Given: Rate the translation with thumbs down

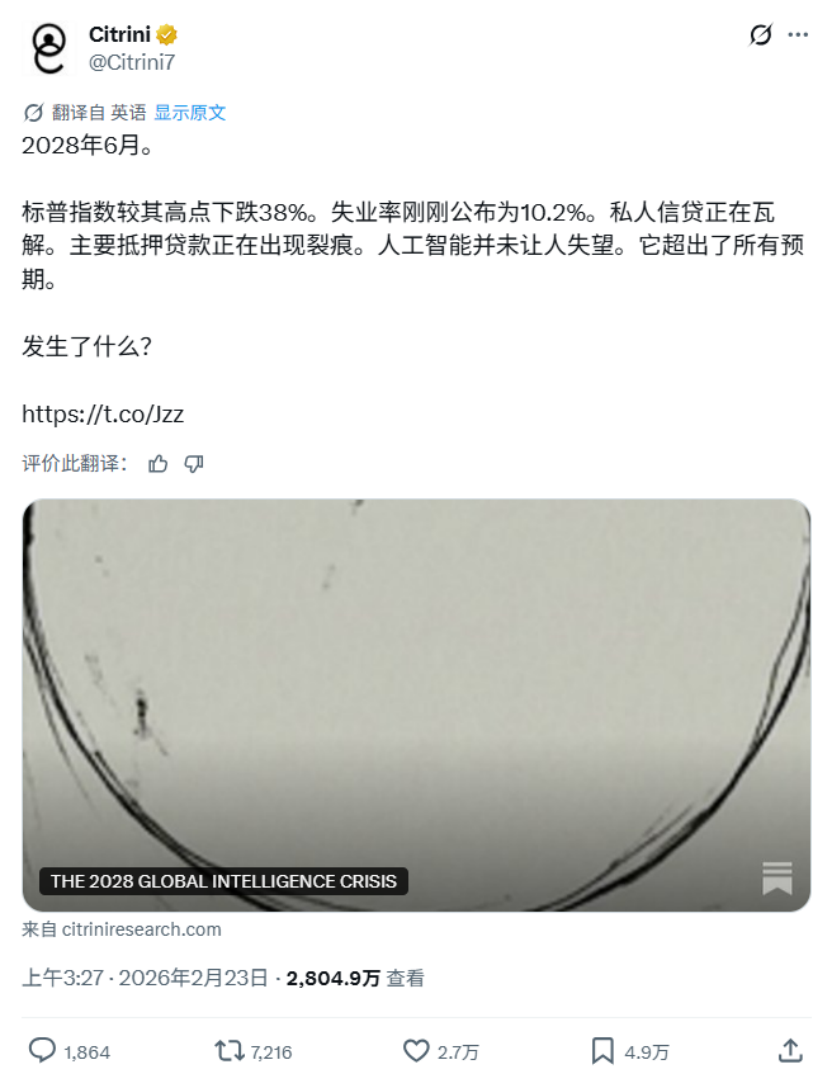Looking at the screenshot, I should [x=193, y=463].
